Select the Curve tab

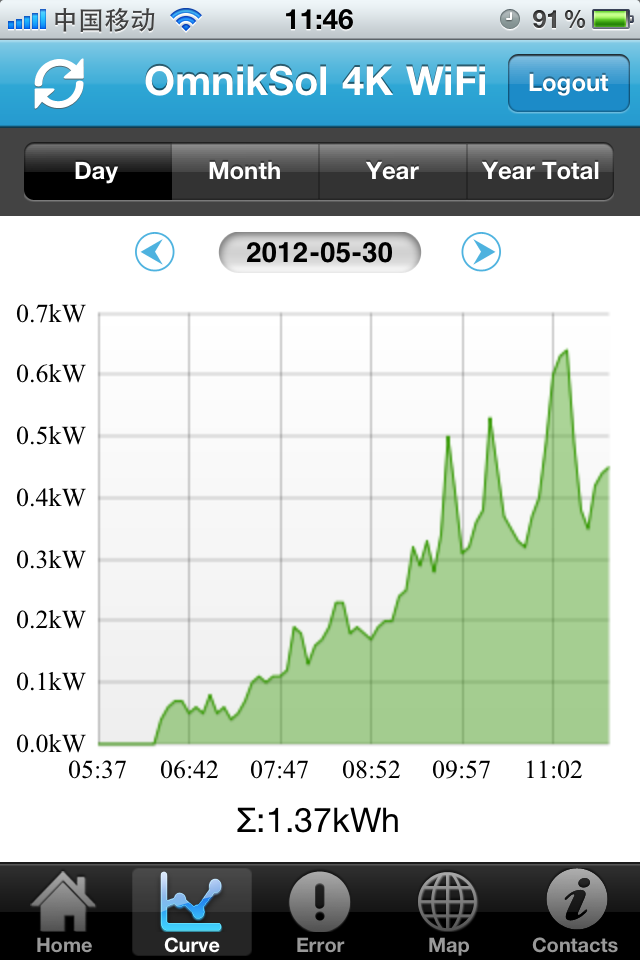click(192, 912)
